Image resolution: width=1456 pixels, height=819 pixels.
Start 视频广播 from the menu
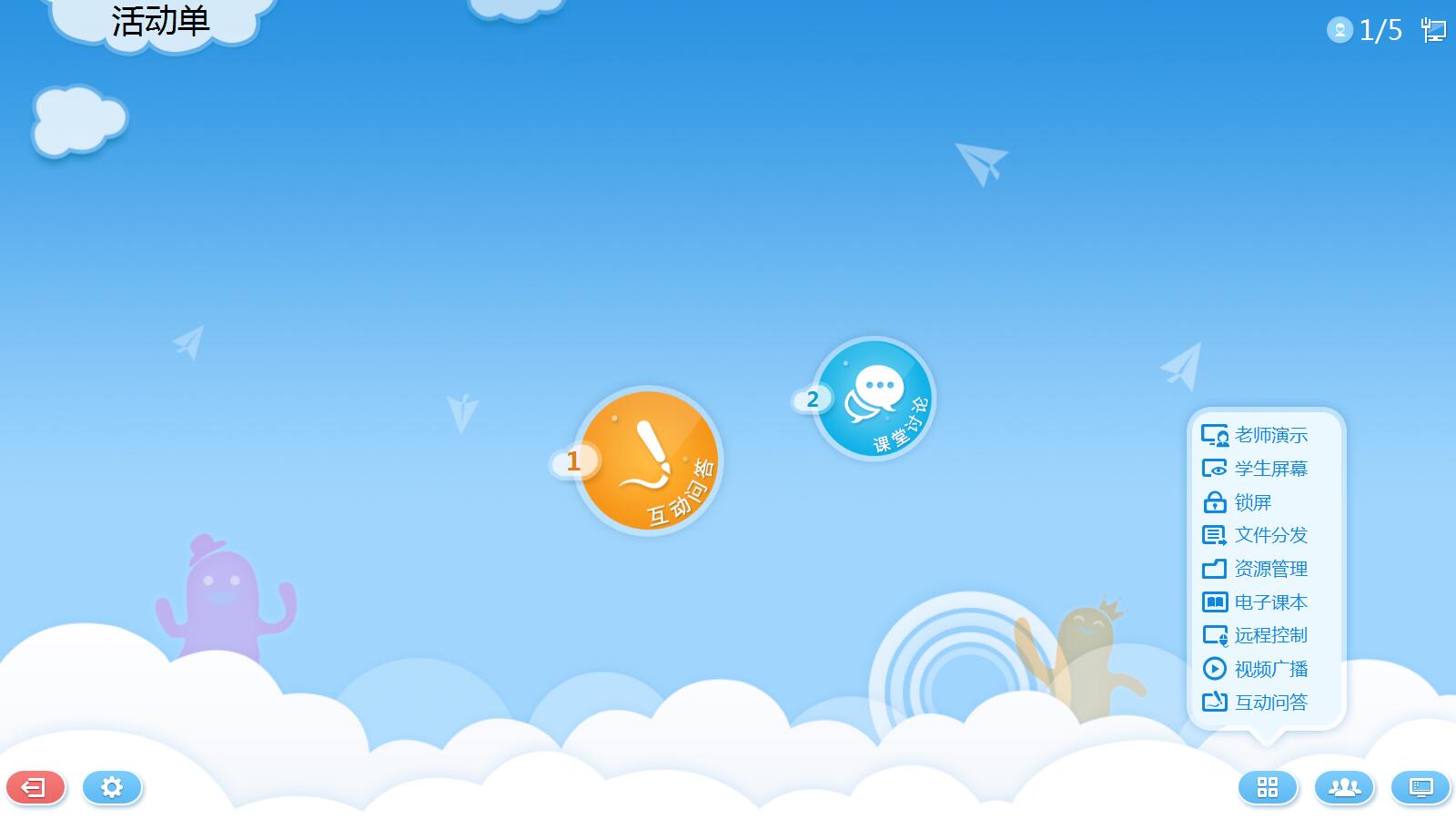click(x=1256, y=669)
